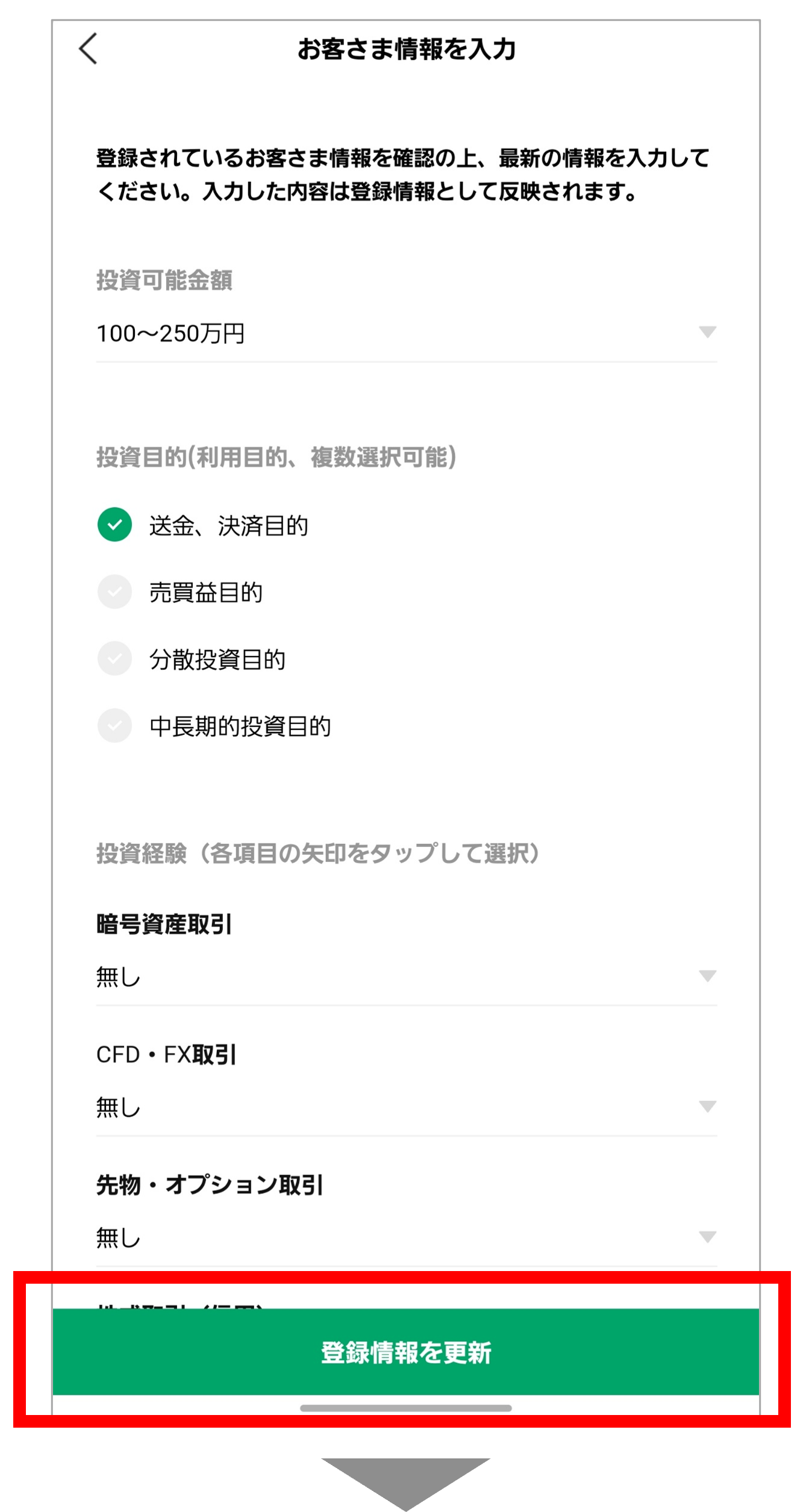Tap the gray check icon next to 分散投資目的
Image resolution: width=812 pixels, height=1512 pixels.
coord(114,659)
